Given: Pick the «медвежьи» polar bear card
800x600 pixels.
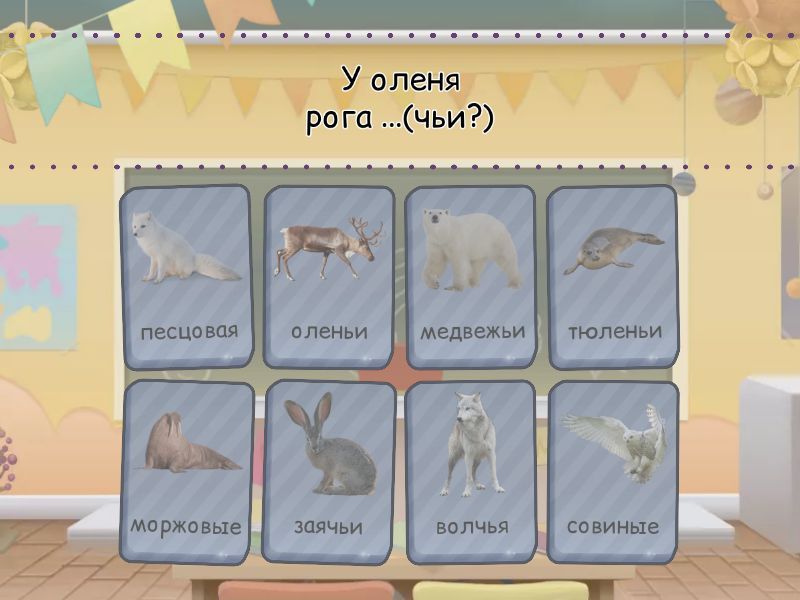Looking at the screenshot, I should pos(471,277).
